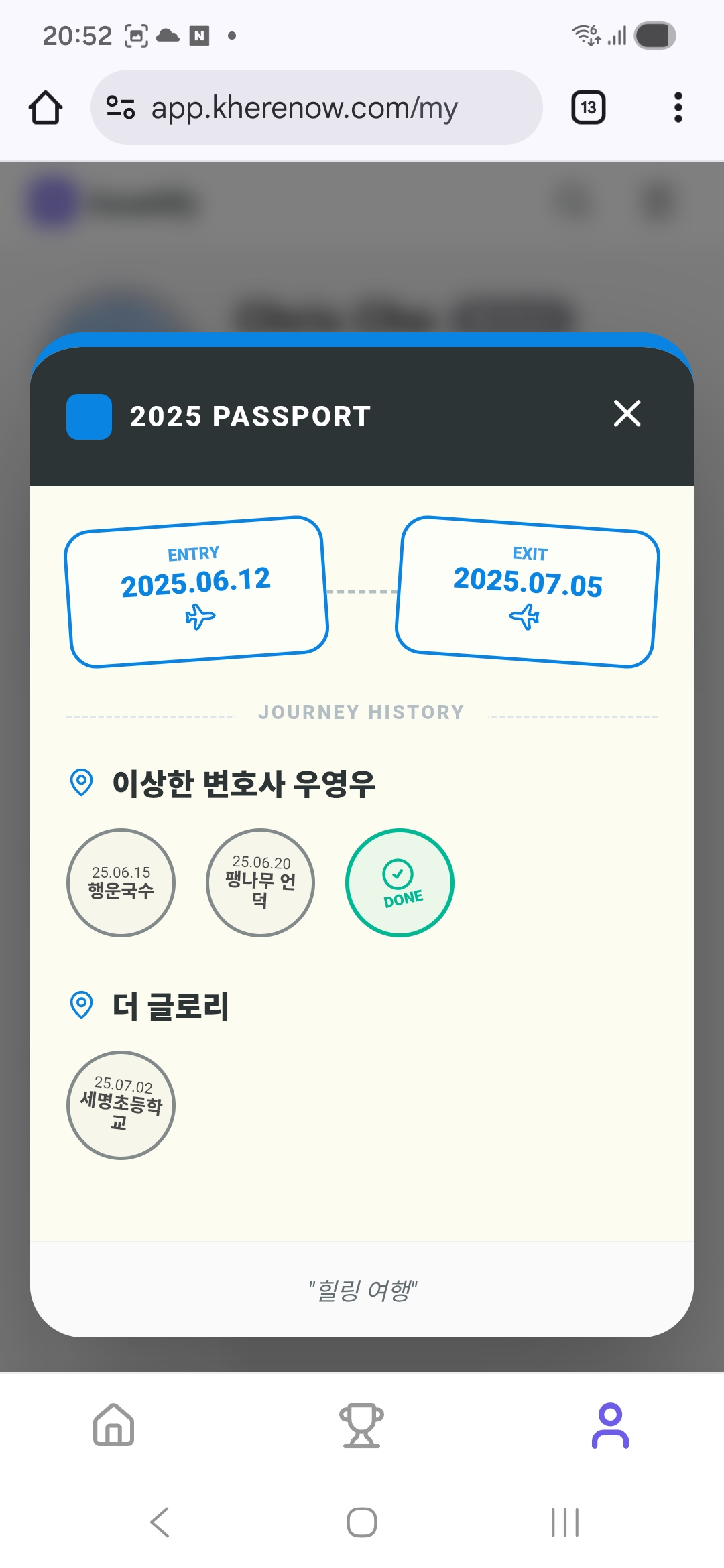Tap the 팽나무 언덕 circular stamp
The height and width of the screenshot is (1568, 724).
point(260,883)
